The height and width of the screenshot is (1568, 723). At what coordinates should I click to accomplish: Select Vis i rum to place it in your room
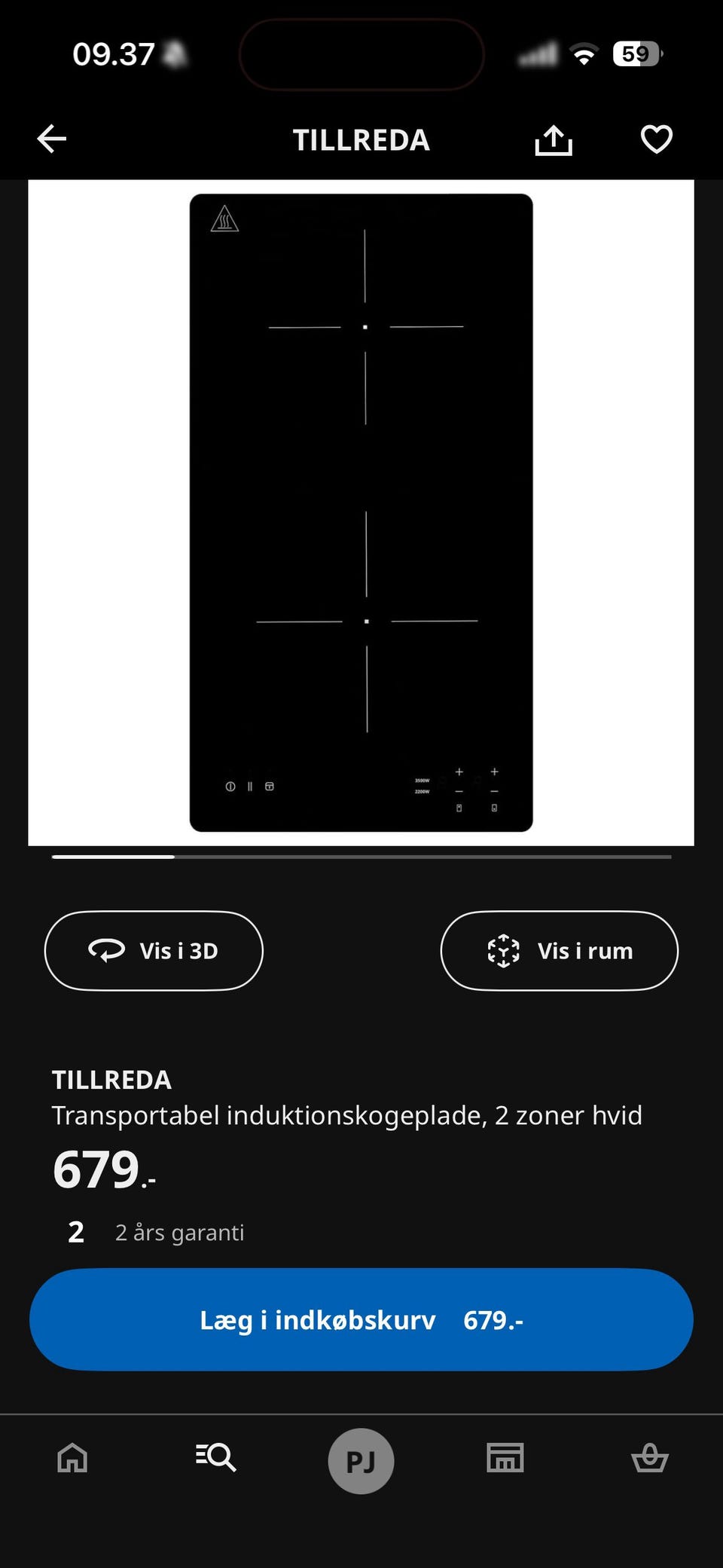pos(558,950)
